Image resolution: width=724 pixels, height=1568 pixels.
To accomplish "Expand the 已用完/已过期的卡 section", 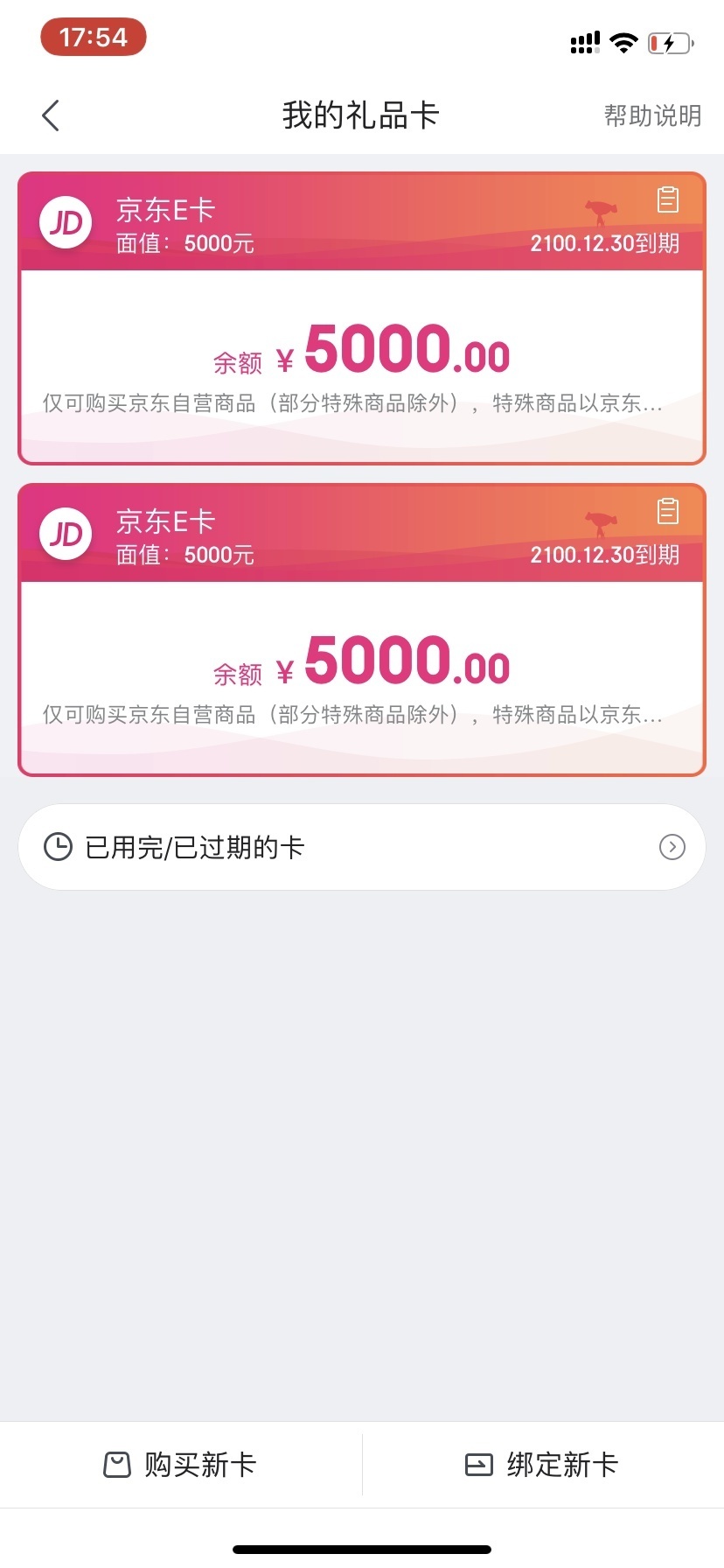I will 362,846.
